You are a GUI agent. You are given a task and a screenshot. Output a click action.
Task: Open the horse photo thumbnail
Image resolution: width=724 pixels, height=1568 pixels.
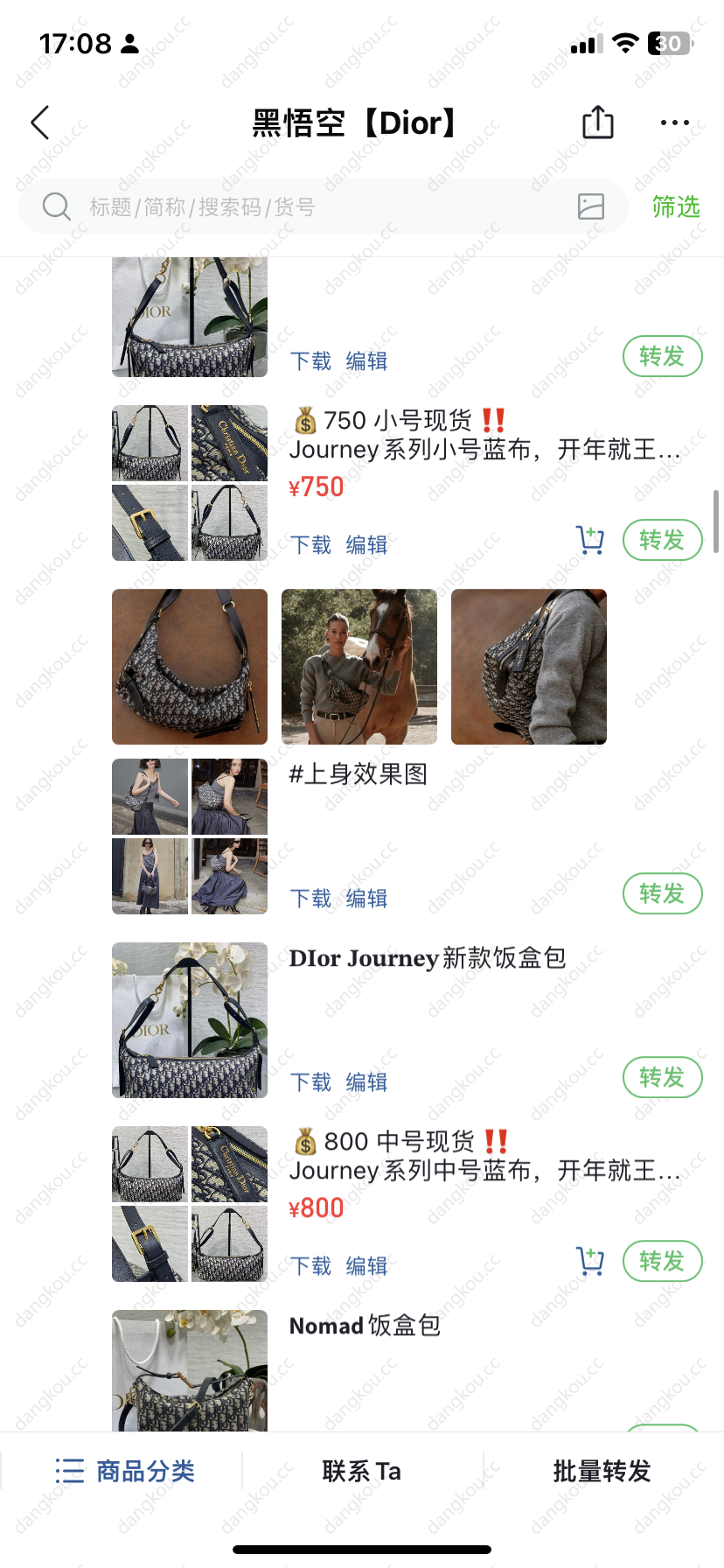(x=359, y=667)
